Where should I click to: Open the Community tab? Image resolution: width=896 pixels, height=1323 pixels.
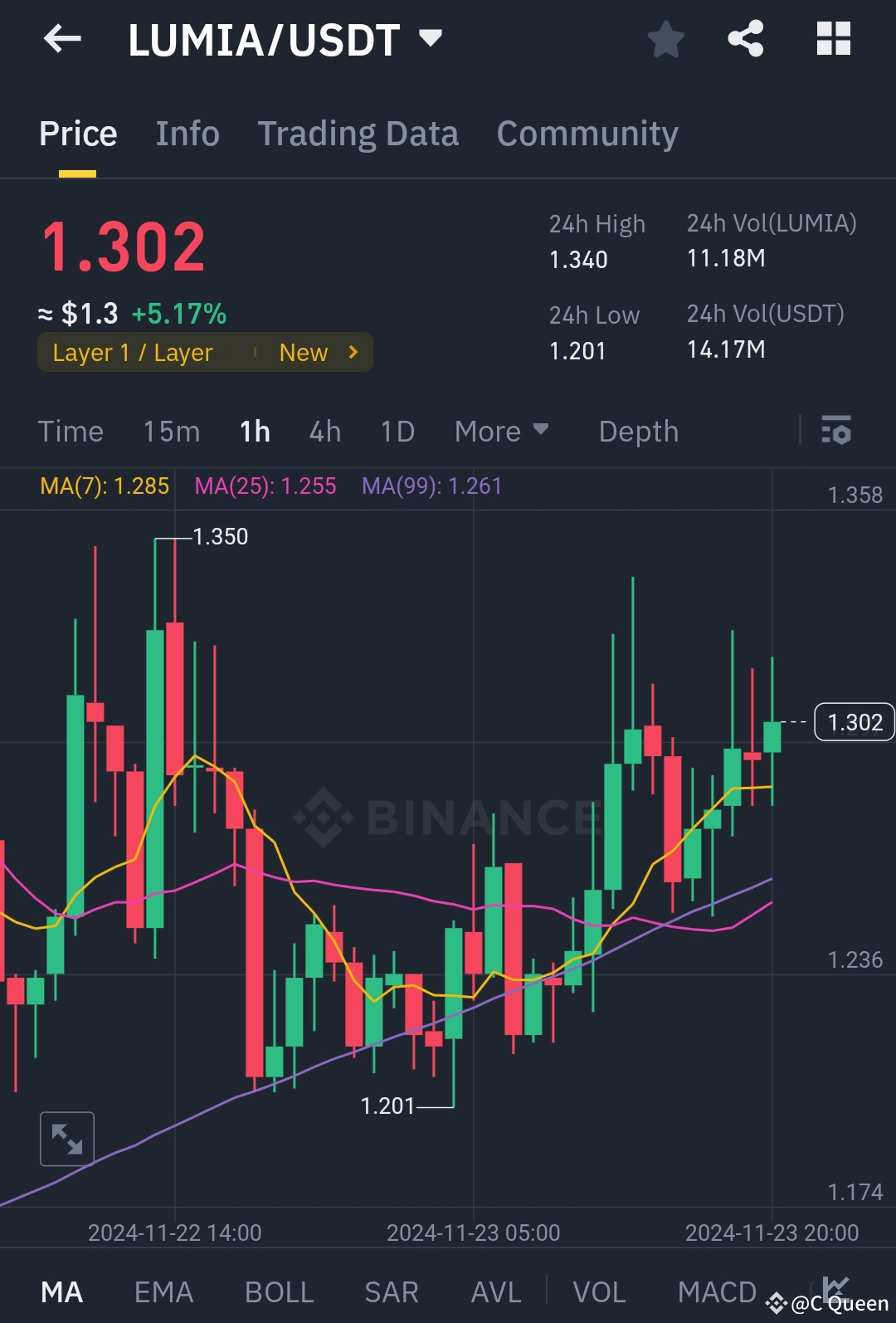coord(587,133)
